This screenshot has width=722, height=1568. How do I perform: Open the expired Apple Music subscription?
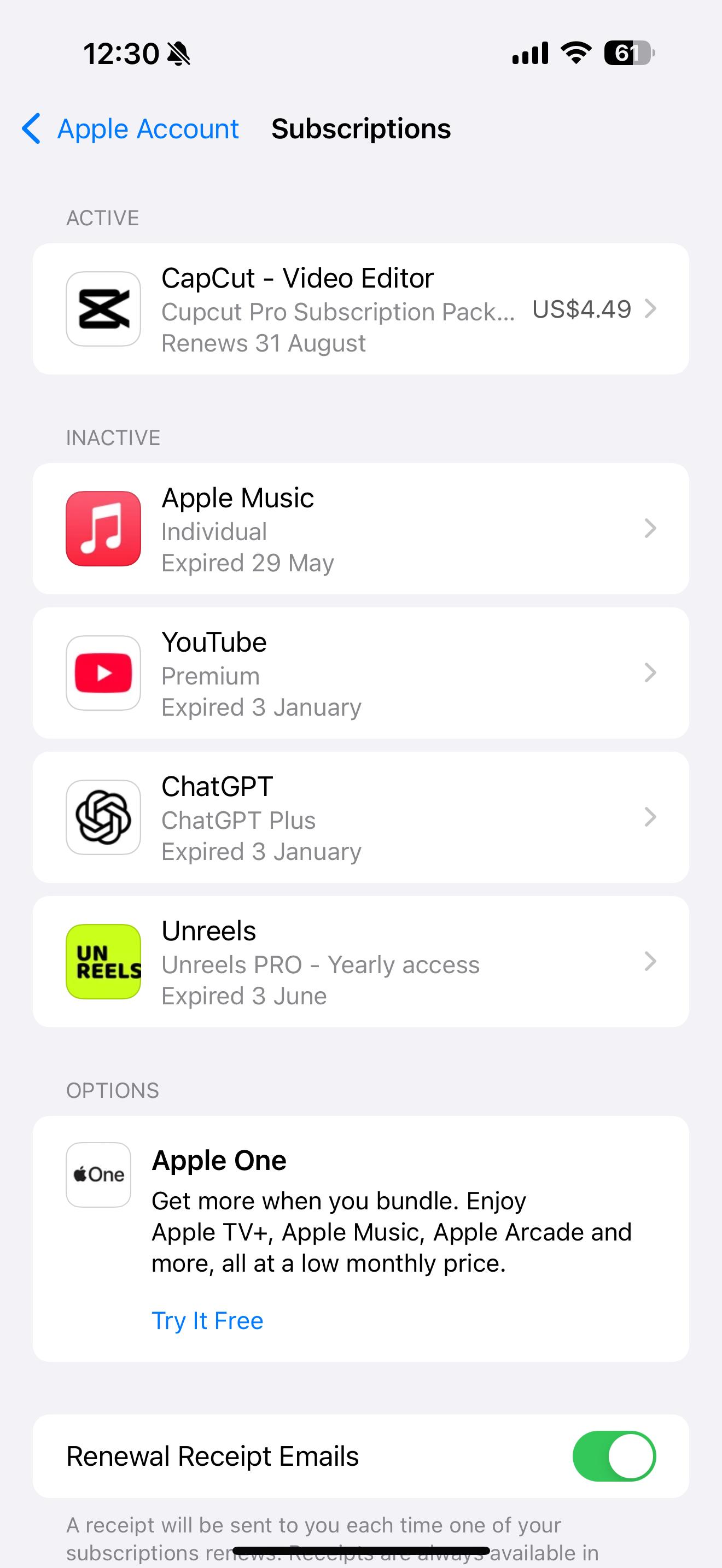(361, 529)
